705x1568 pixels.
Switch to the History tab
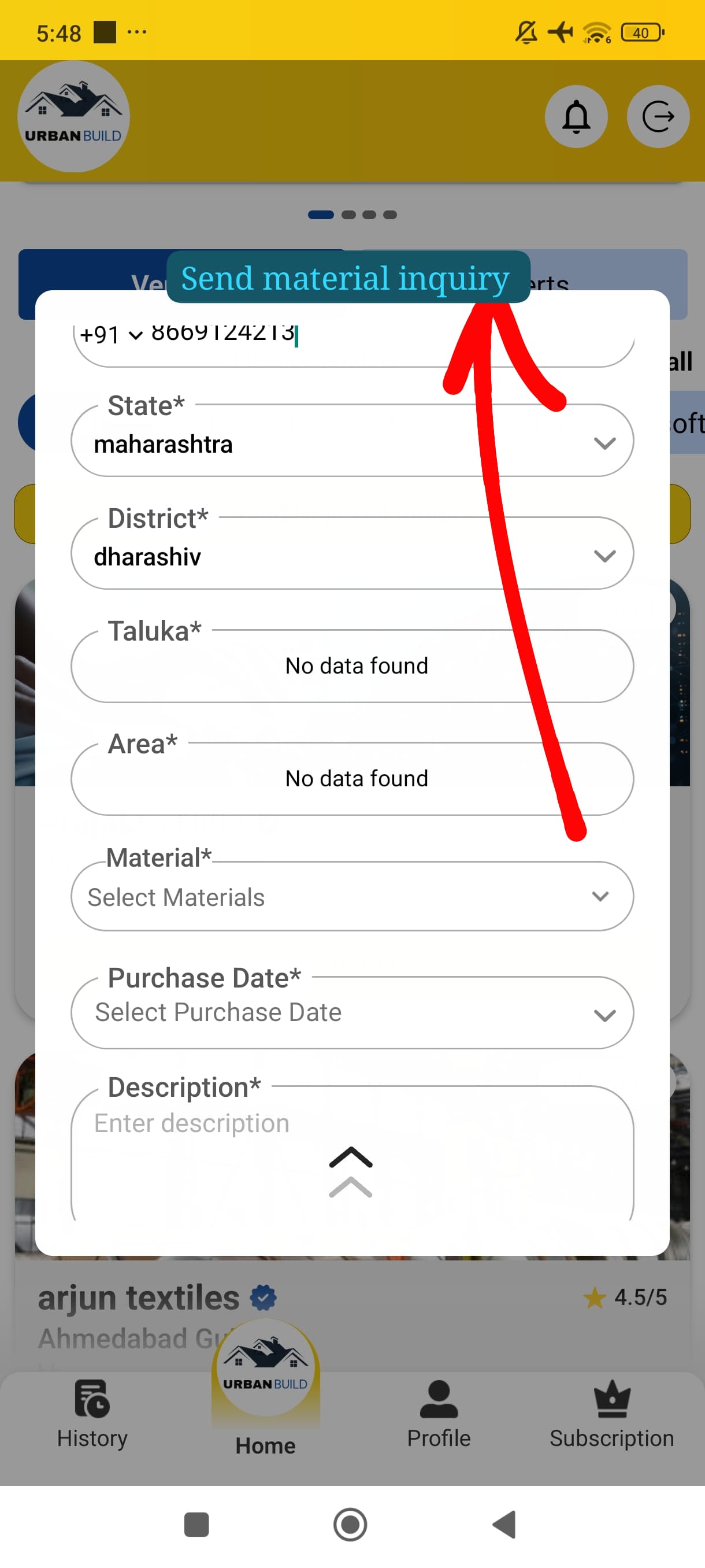pyautogui.click(x=92, y=1415)
